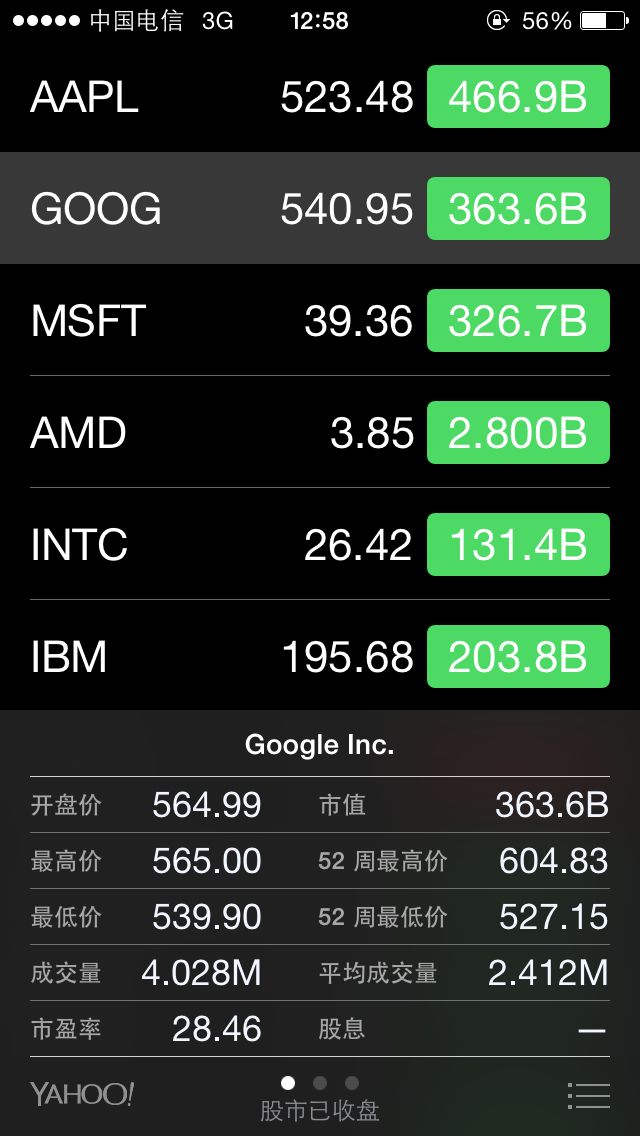This screenshot has height=1136, width=640.
Task: Toggle the IBM 203.8B badge
Action: point(518,657)
